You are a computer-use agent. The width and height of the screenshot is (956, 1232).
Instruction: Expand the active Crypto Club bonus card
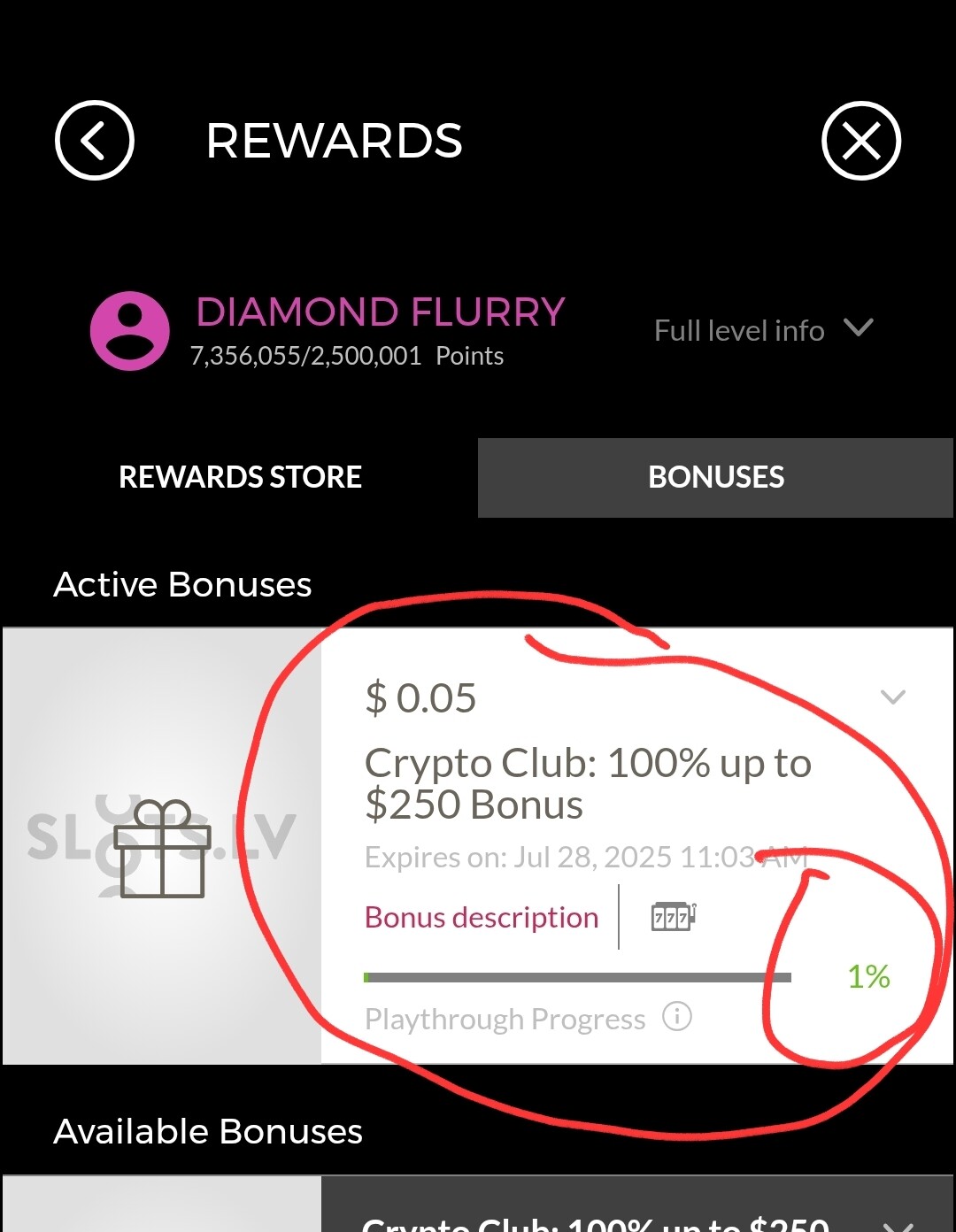click(892, 697)
